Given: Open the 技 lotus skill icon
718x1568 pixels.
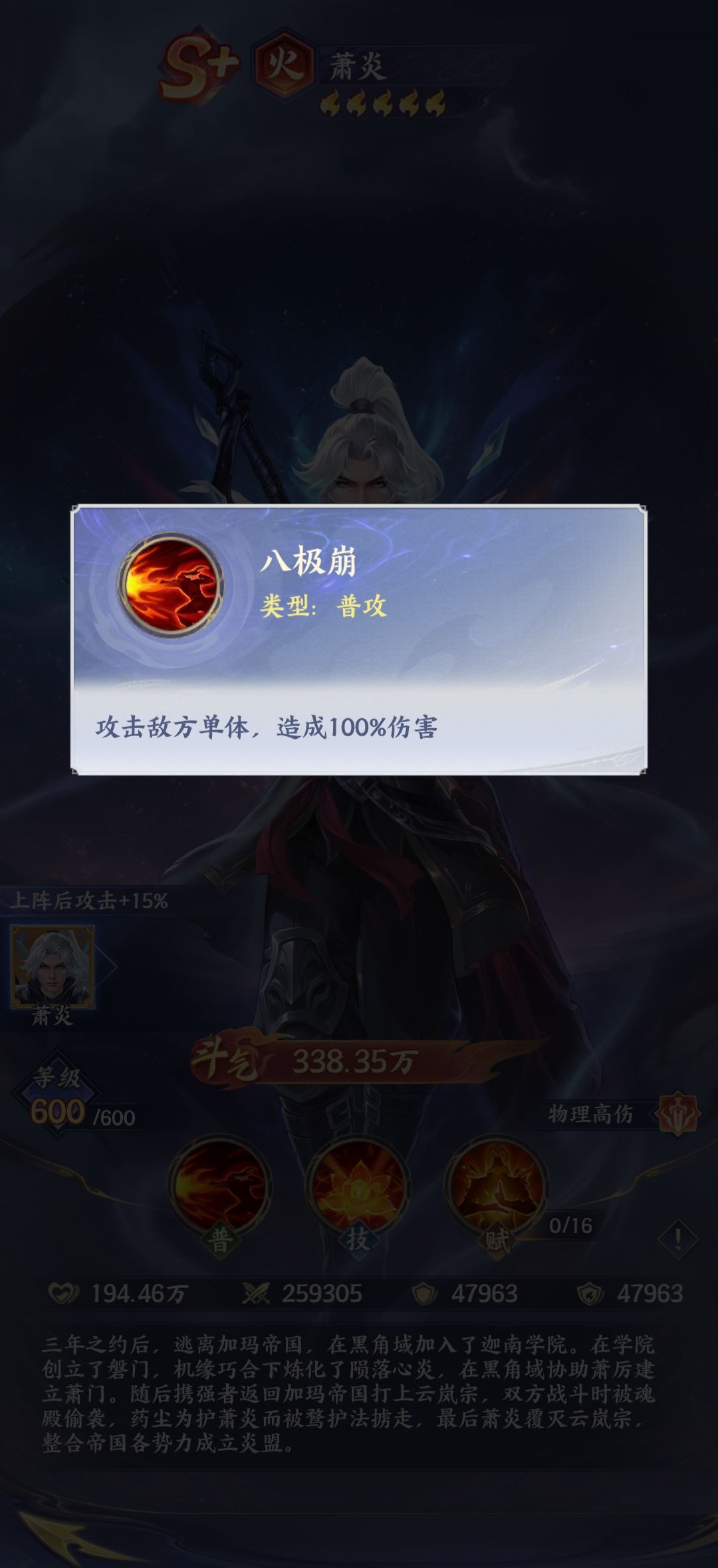Looking at the screenshot, I should click(x=358, y=1188).
